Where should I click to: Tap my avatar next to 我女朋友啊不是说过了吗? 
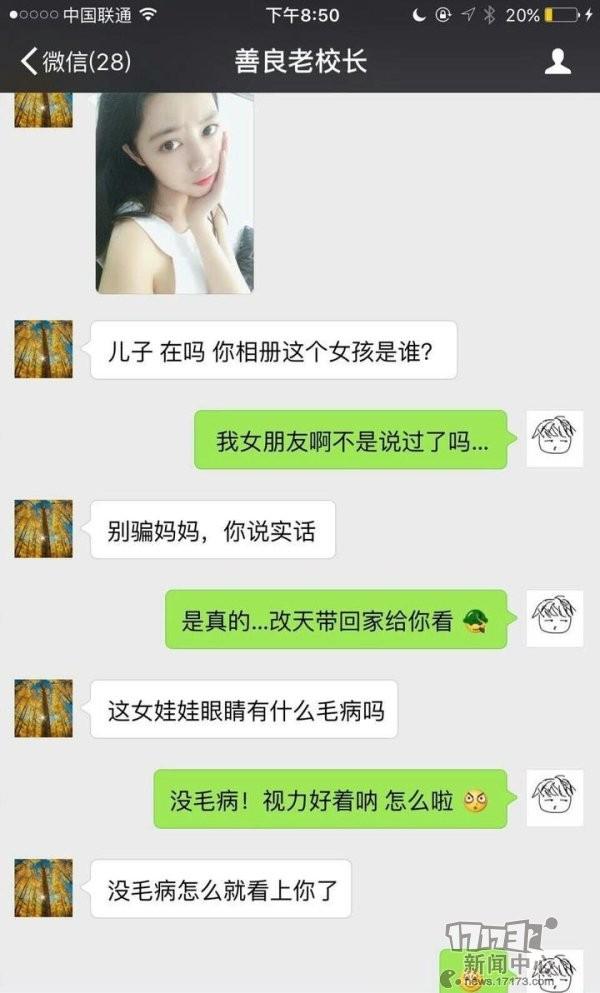(x=555, y=439)
